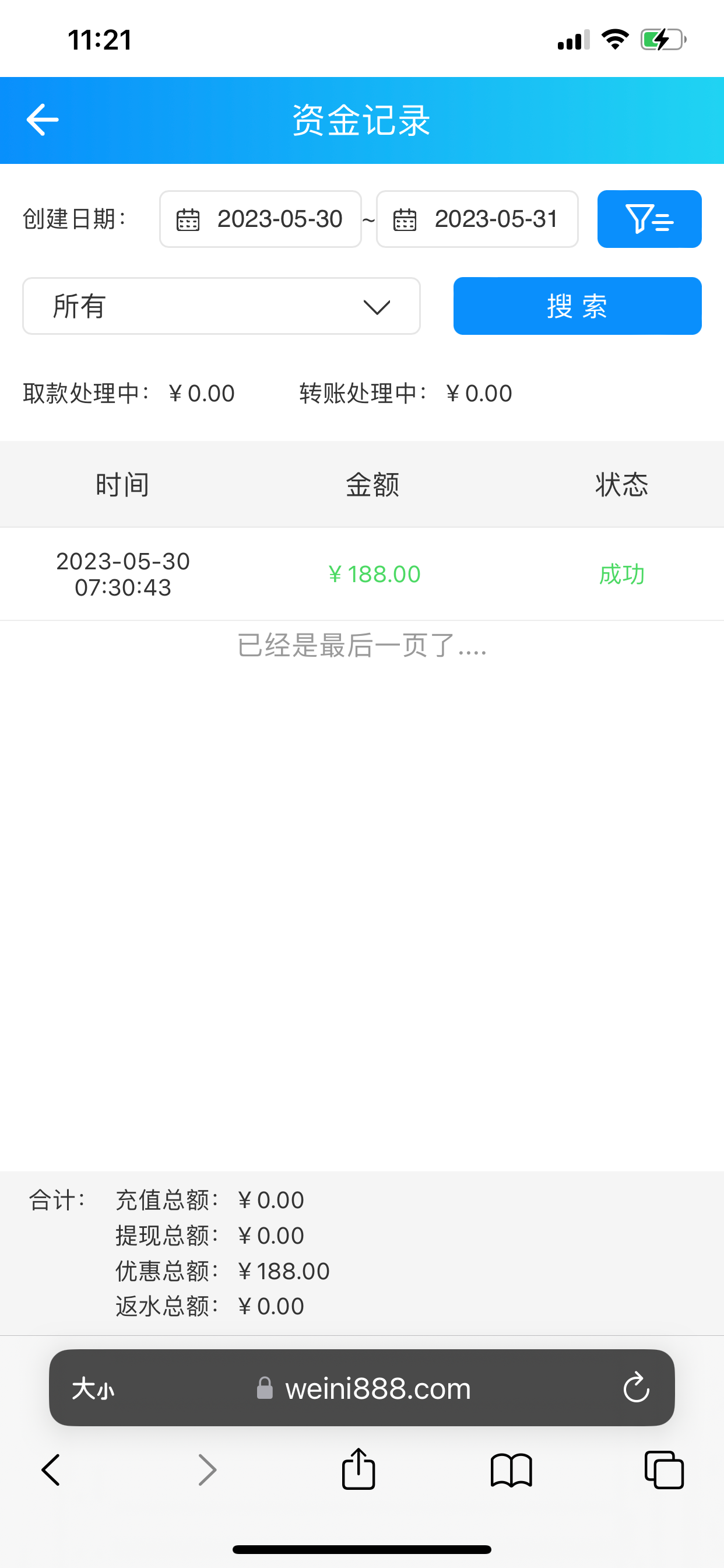This screenshot has width=724, height=1568.
Task: Open the end date picker 2023-05-31
Action: 477,219
